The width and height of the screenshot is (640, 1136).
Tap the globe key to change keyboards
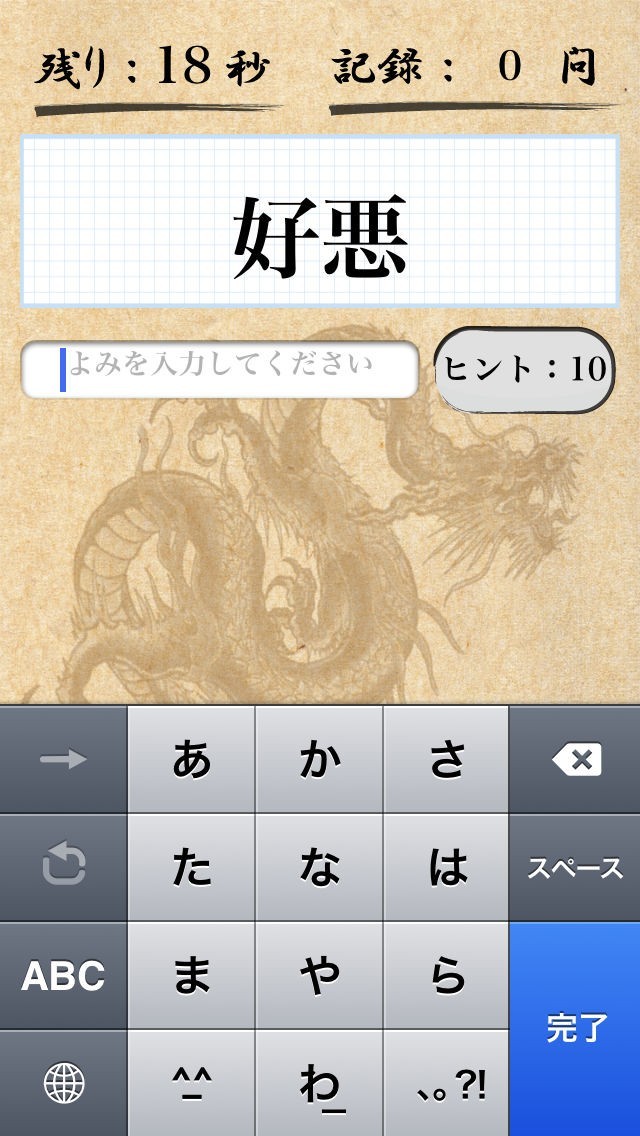63,1084
